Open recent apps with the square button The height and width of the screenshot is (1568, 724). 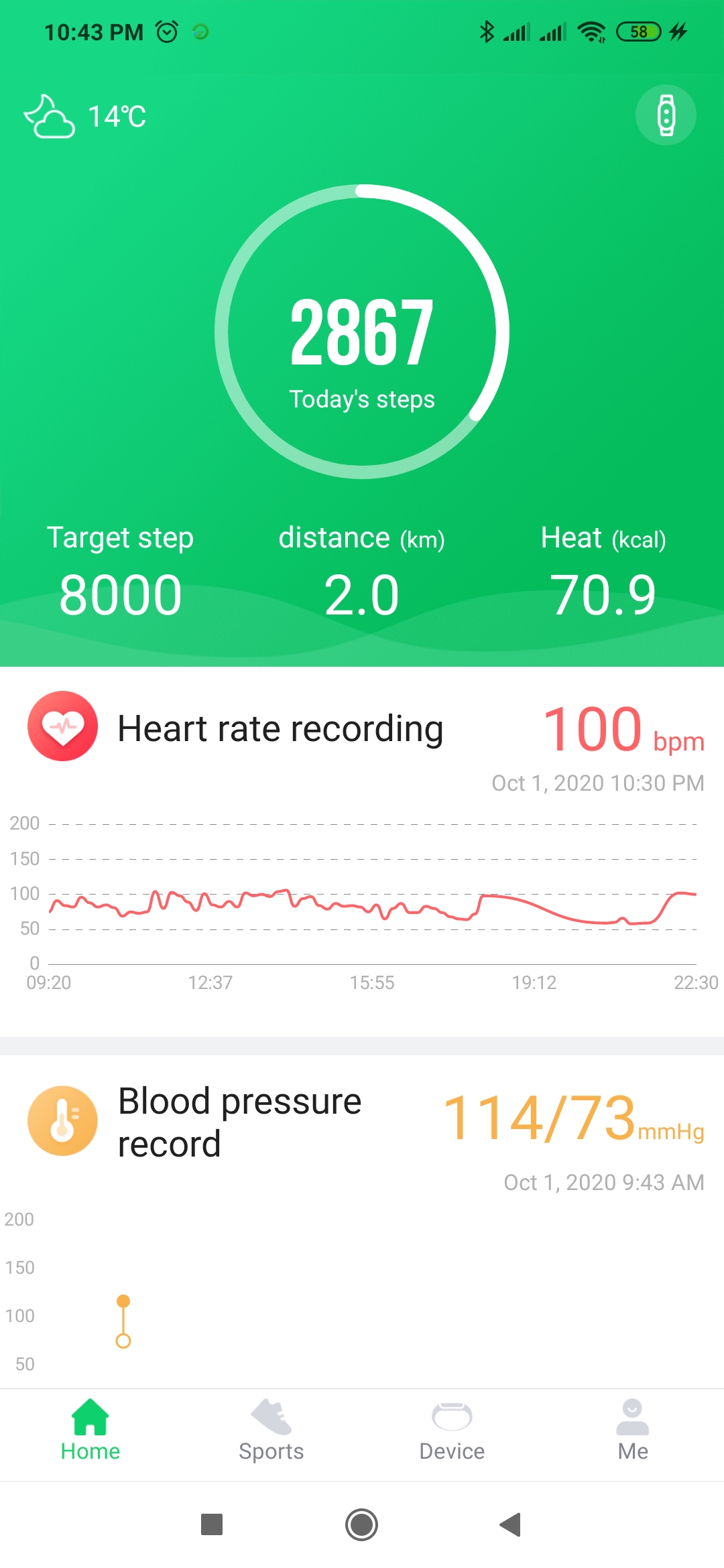[212, 1524]
